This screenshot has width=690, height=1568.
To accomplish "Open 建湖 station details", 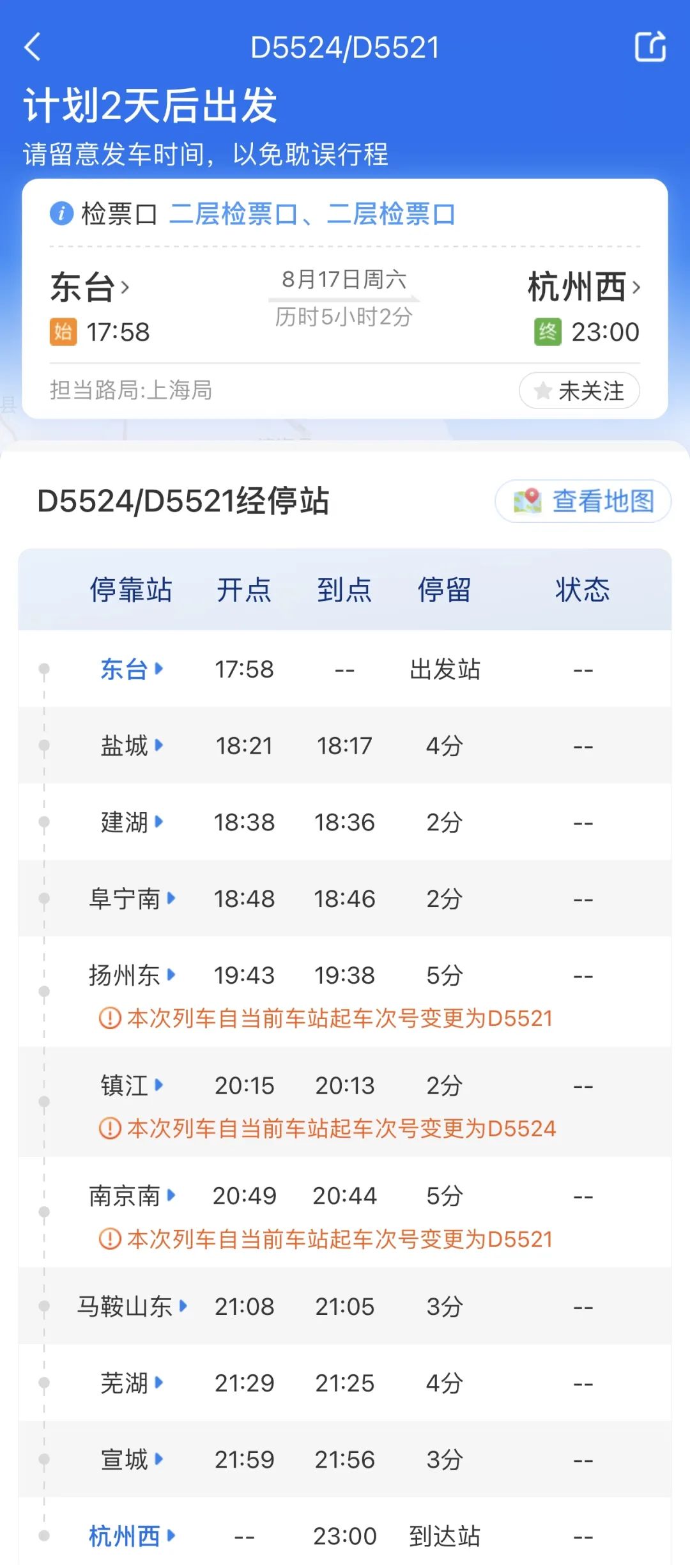I will coord(132,822).
